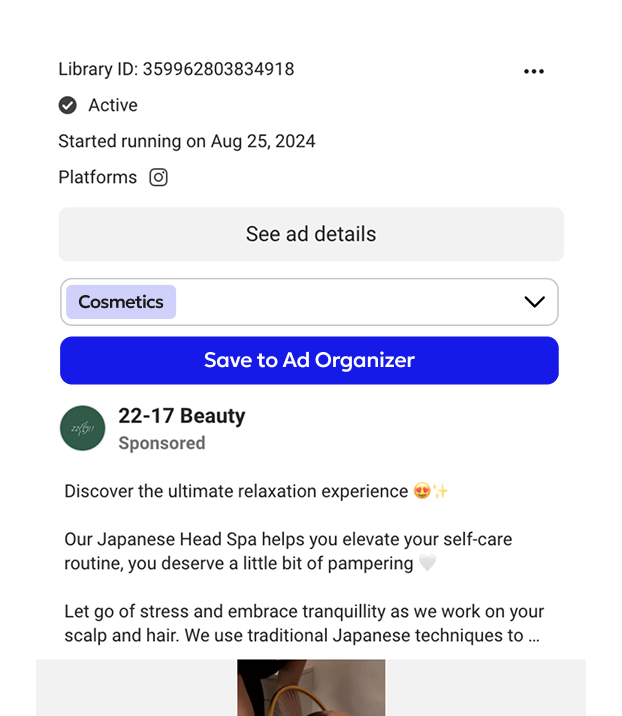Save this ad to Ad Organizer
This screenshot has height=716, width=622.
tap(309, 360)
